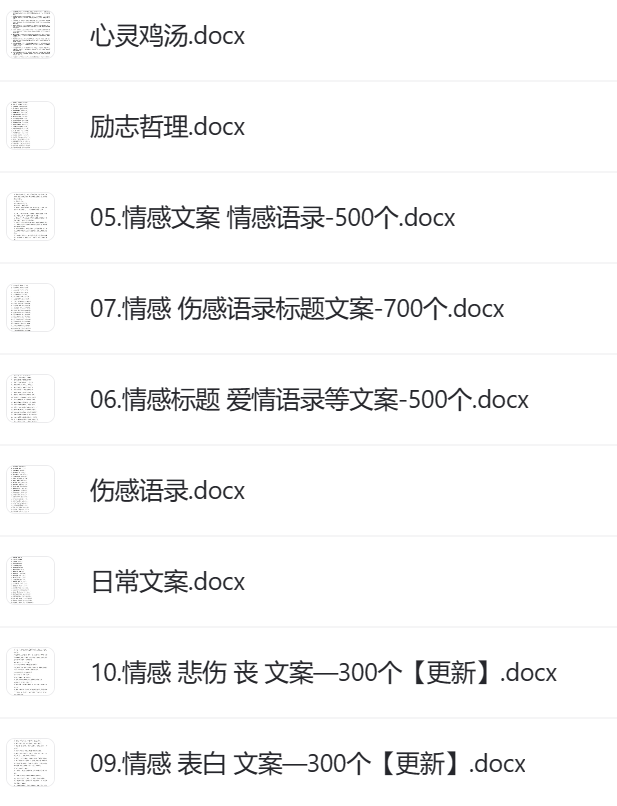View 06.情感标题 爱情语录等文案-500个.docx

click(x=308, y=400)
